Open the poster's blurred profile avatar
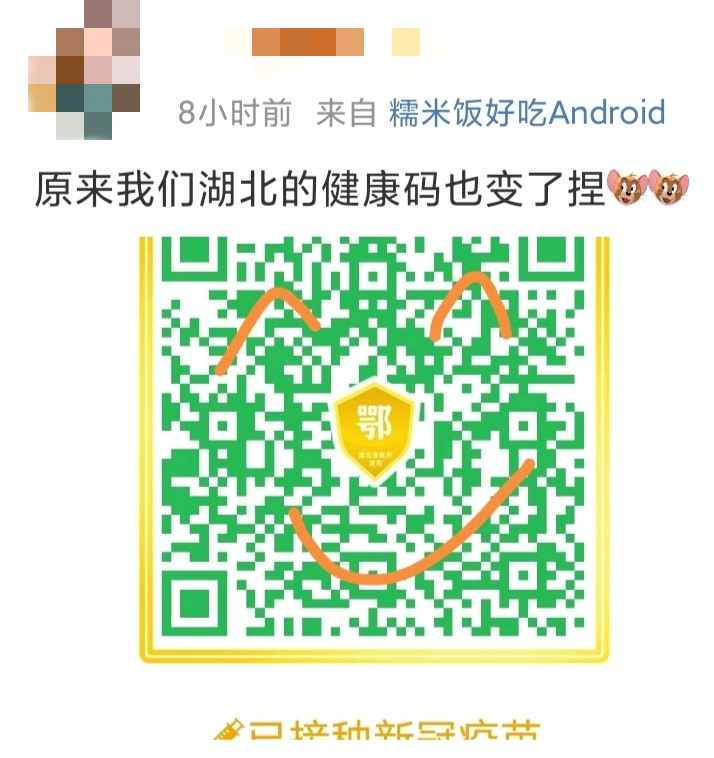The height and width of the screenshot is (758, 714). point(84,69)
